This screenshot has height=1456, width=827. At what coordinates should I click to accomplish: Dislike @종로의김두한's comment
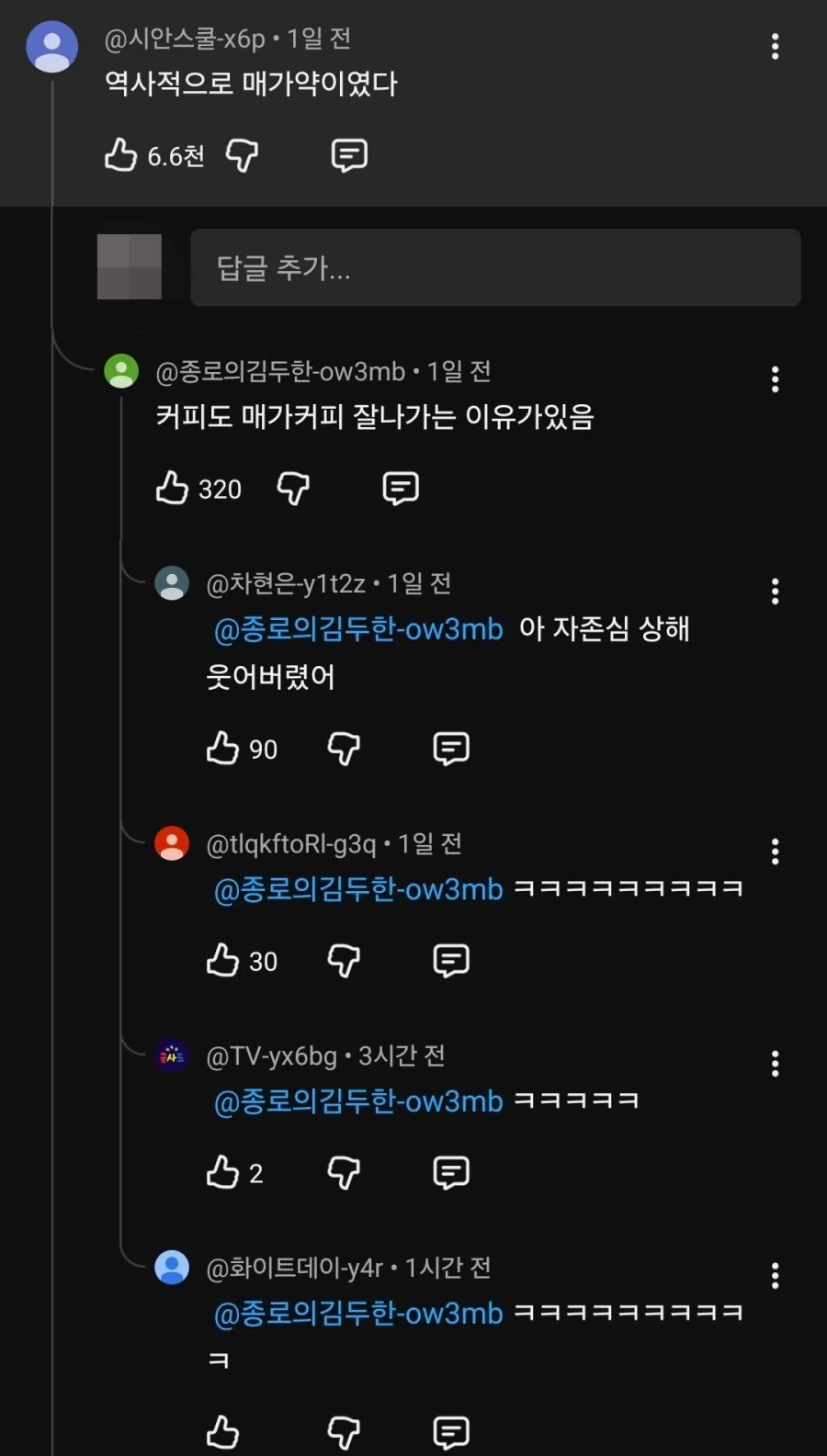293,488
